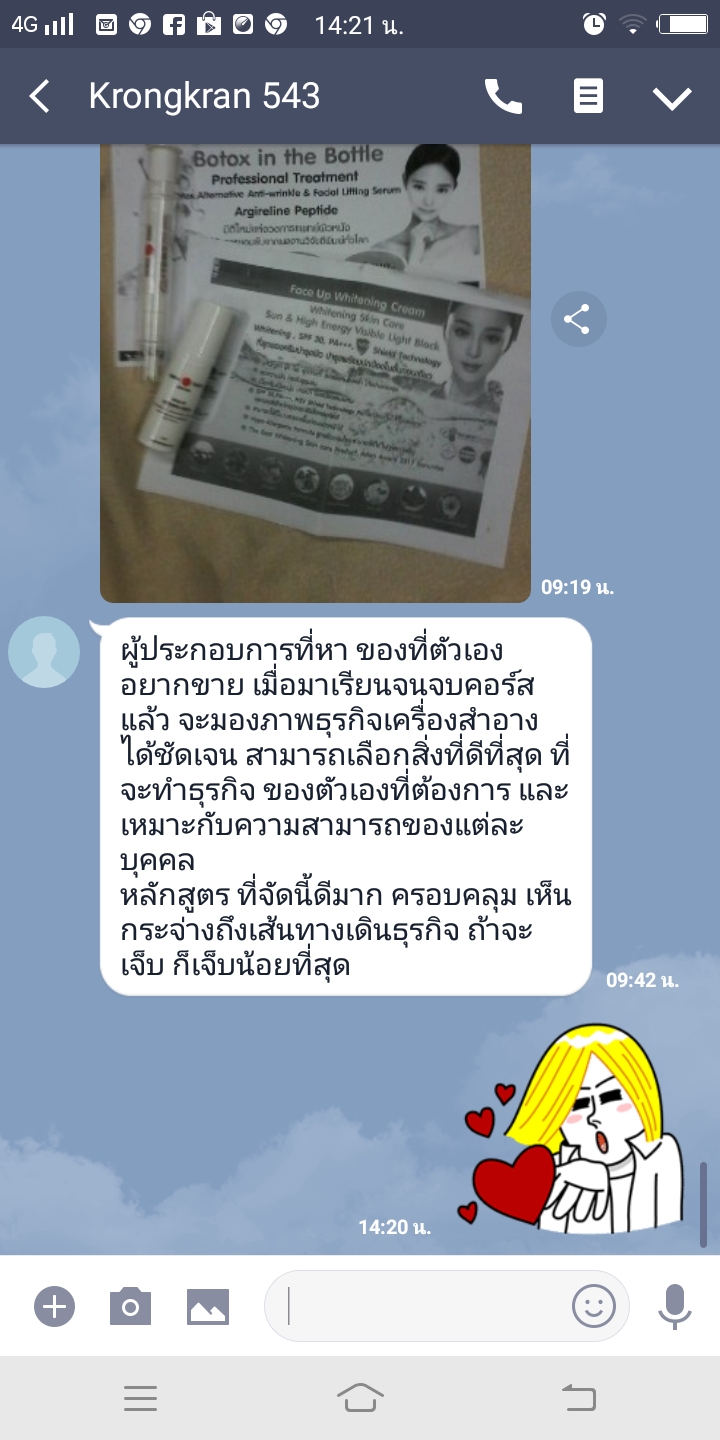Open the received cosmetics photo
This screenshot has height=1440, width=720.
(315, 373)
